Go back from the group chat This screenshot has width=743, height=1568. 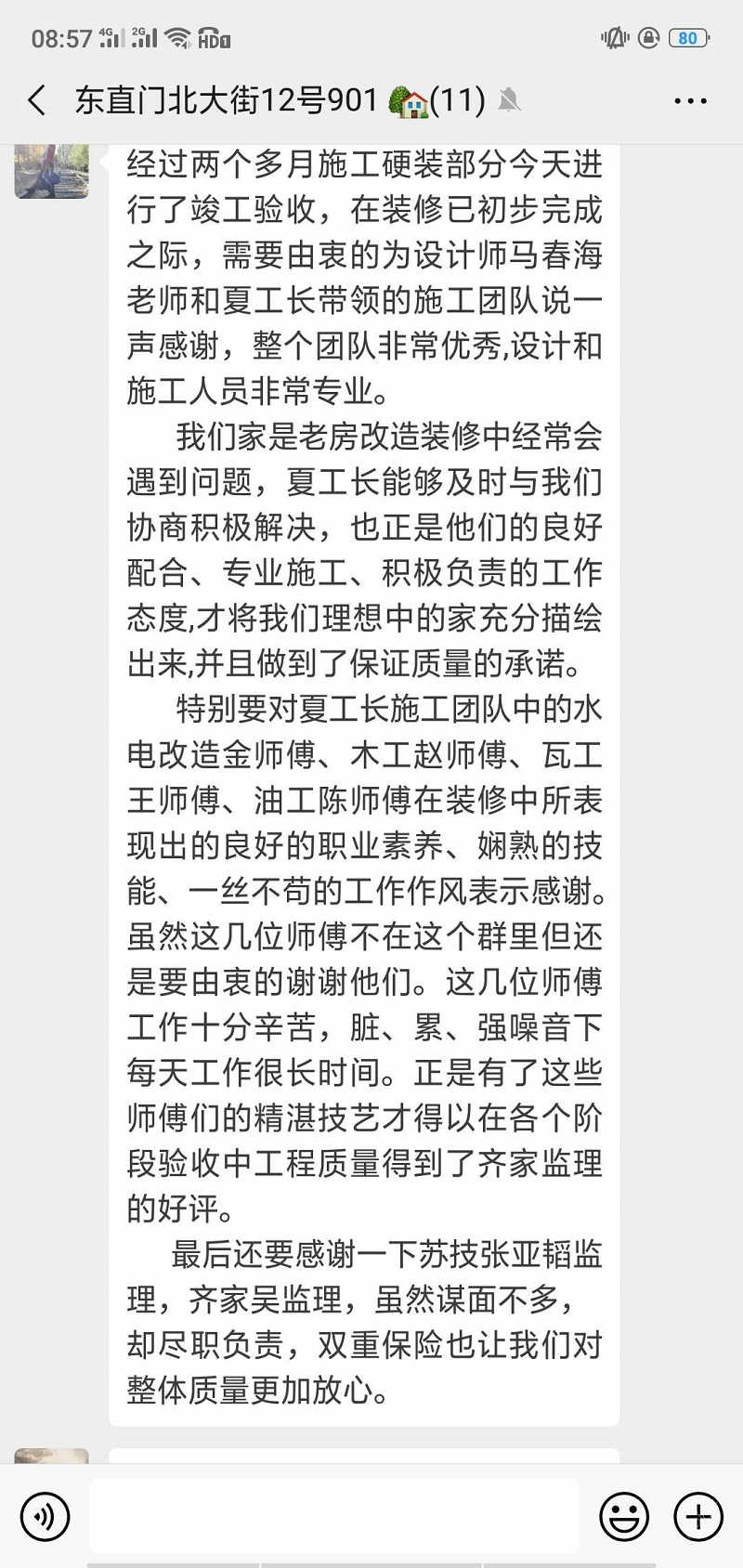[37, 100]
